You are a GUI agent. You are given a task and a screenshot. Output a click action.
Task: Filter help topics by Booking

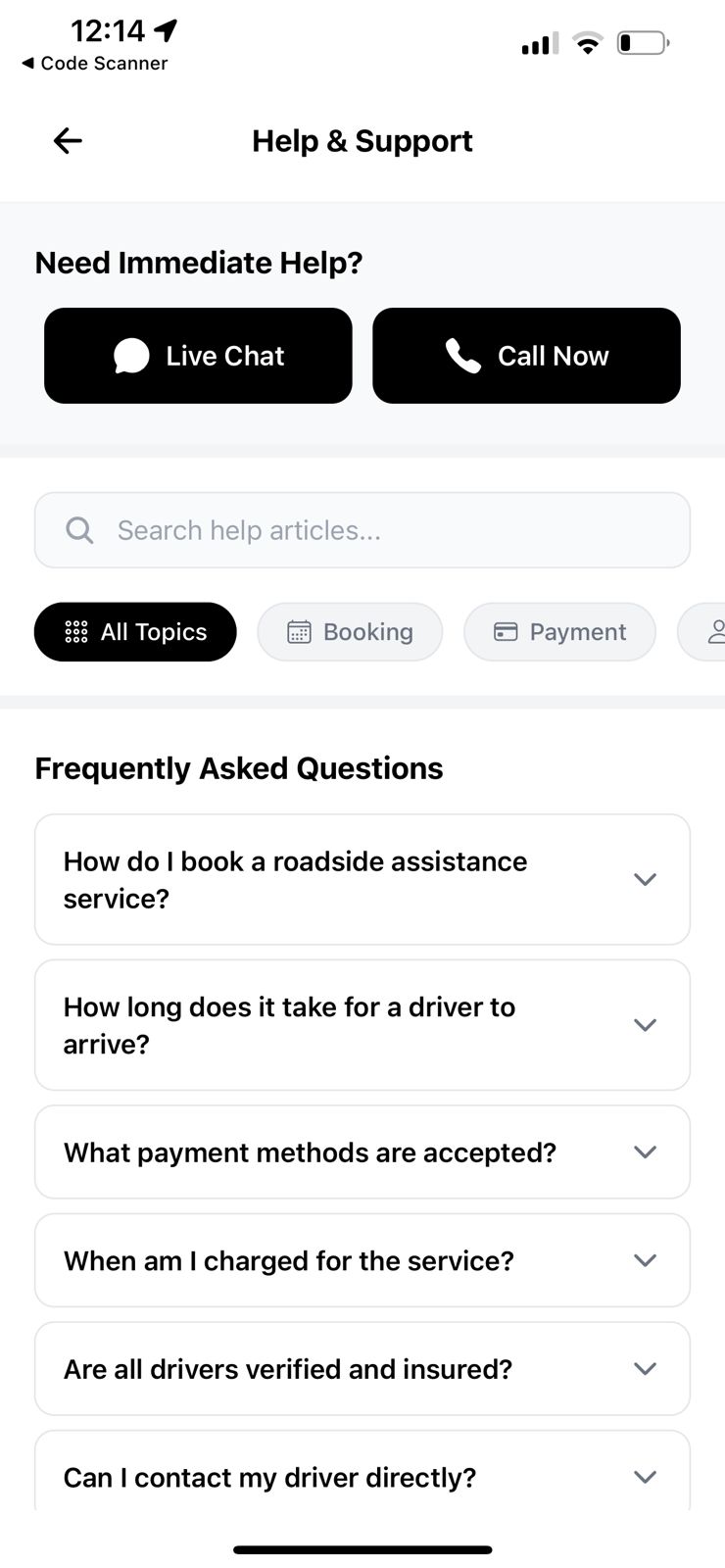[350, 632]
